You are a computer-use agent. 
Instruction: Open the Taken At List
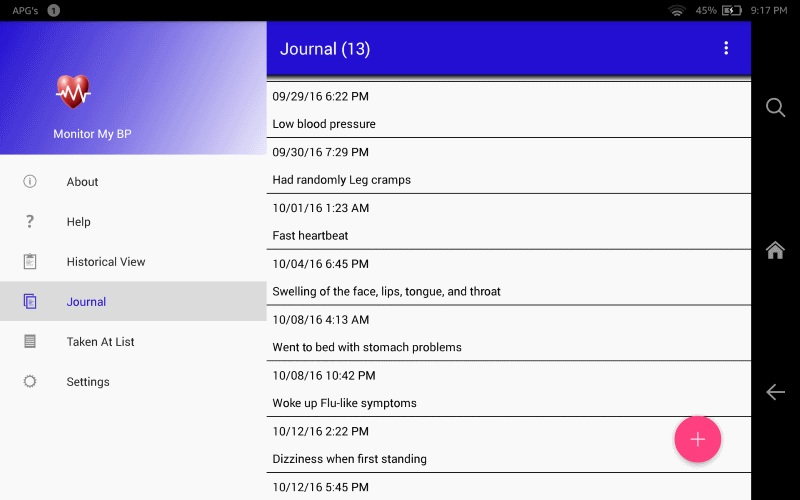coord(100,342)
